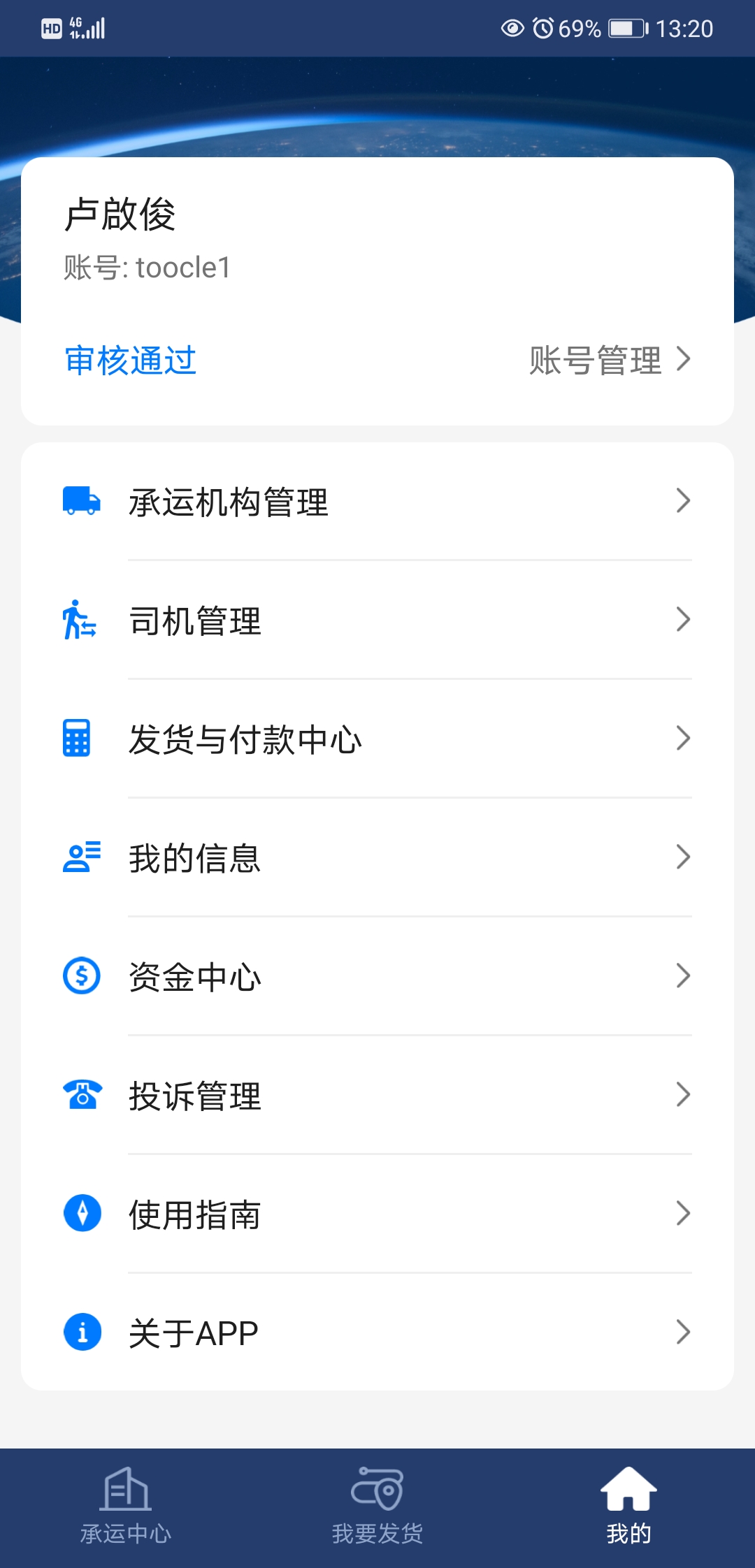Open 账号管理 account management
The height and width of the screenshot is (1568, 755).
tap(610, 361)
